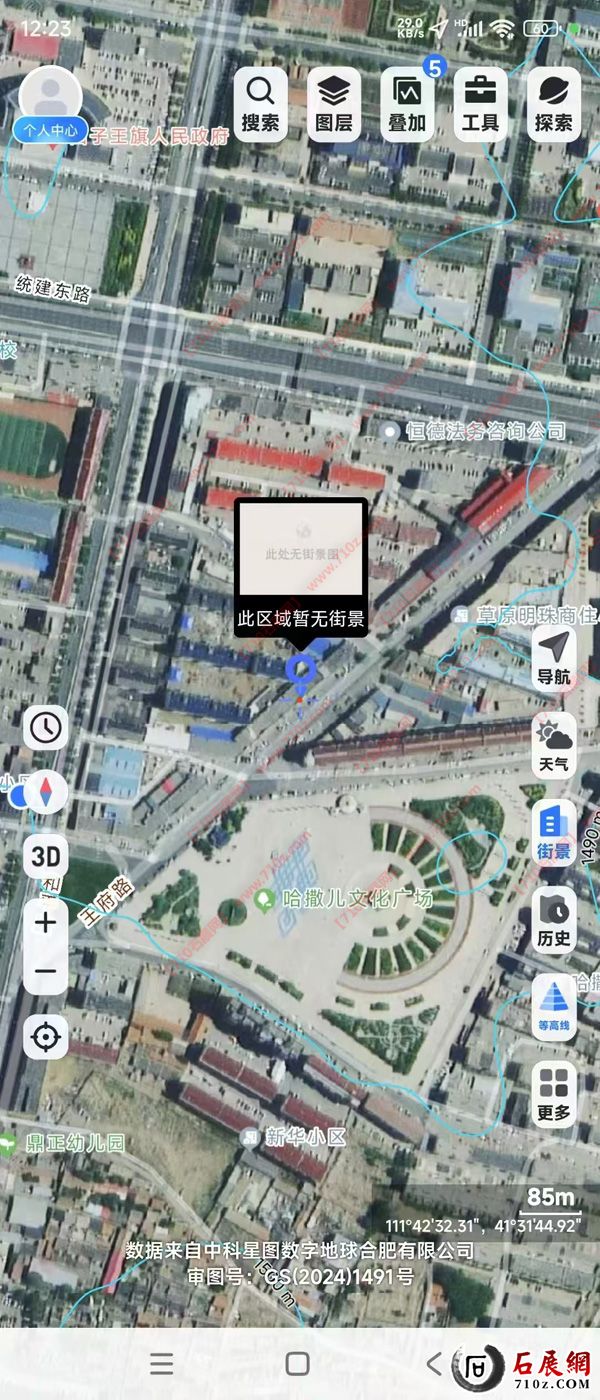Screen dimensions: 600x1400
Task: Center map on my location
Action: 46,1037
